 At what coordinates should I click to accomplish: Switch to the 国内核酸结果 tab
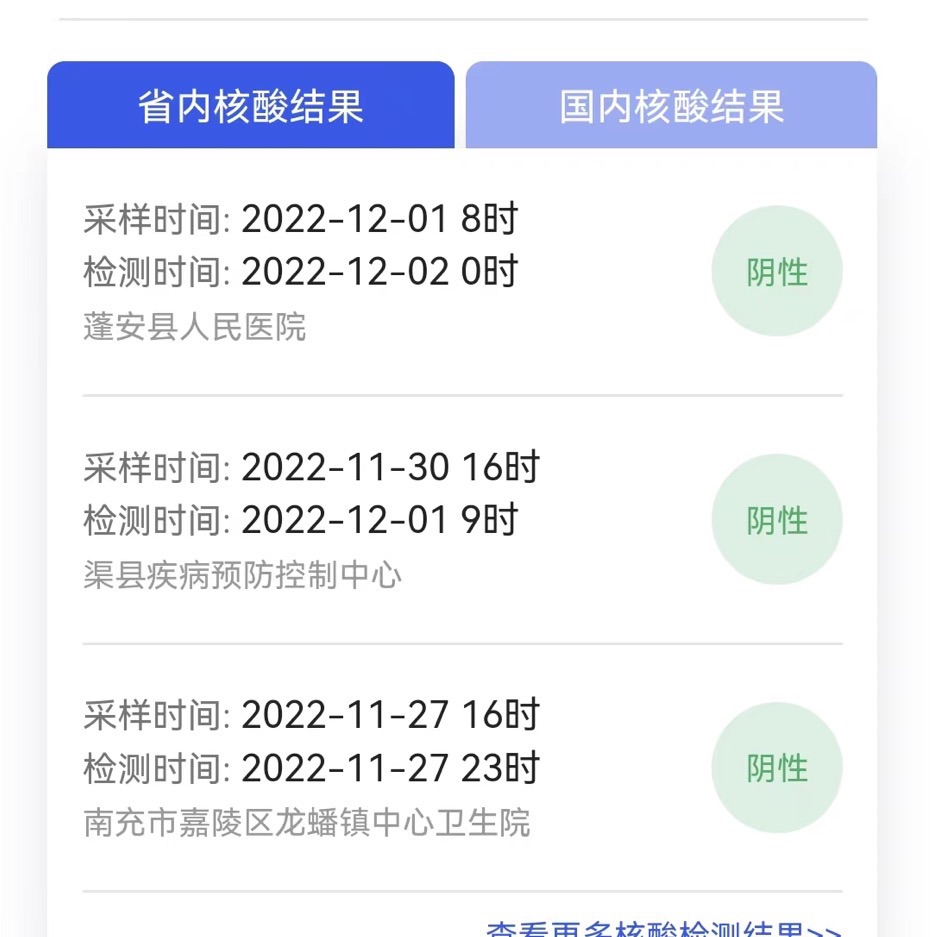coord(671,106)
